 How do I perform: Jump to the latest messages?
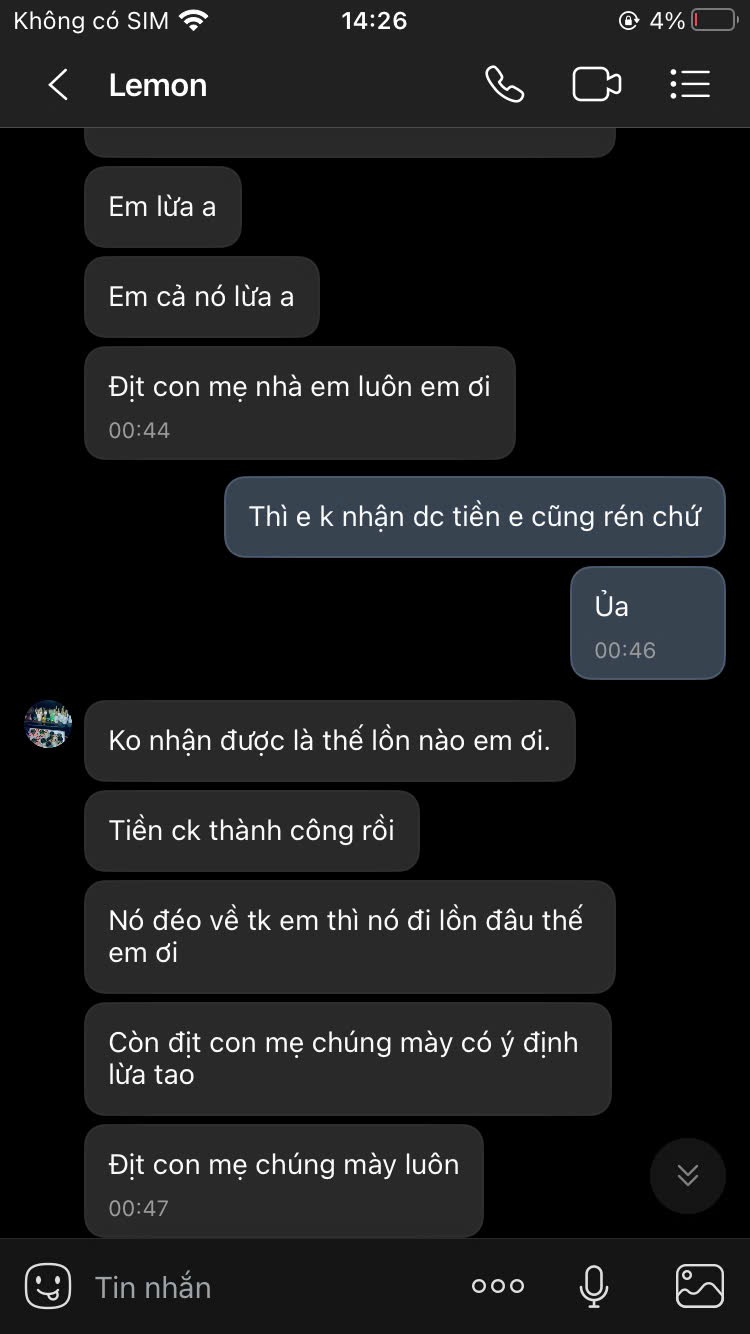tap(688, 1176)
